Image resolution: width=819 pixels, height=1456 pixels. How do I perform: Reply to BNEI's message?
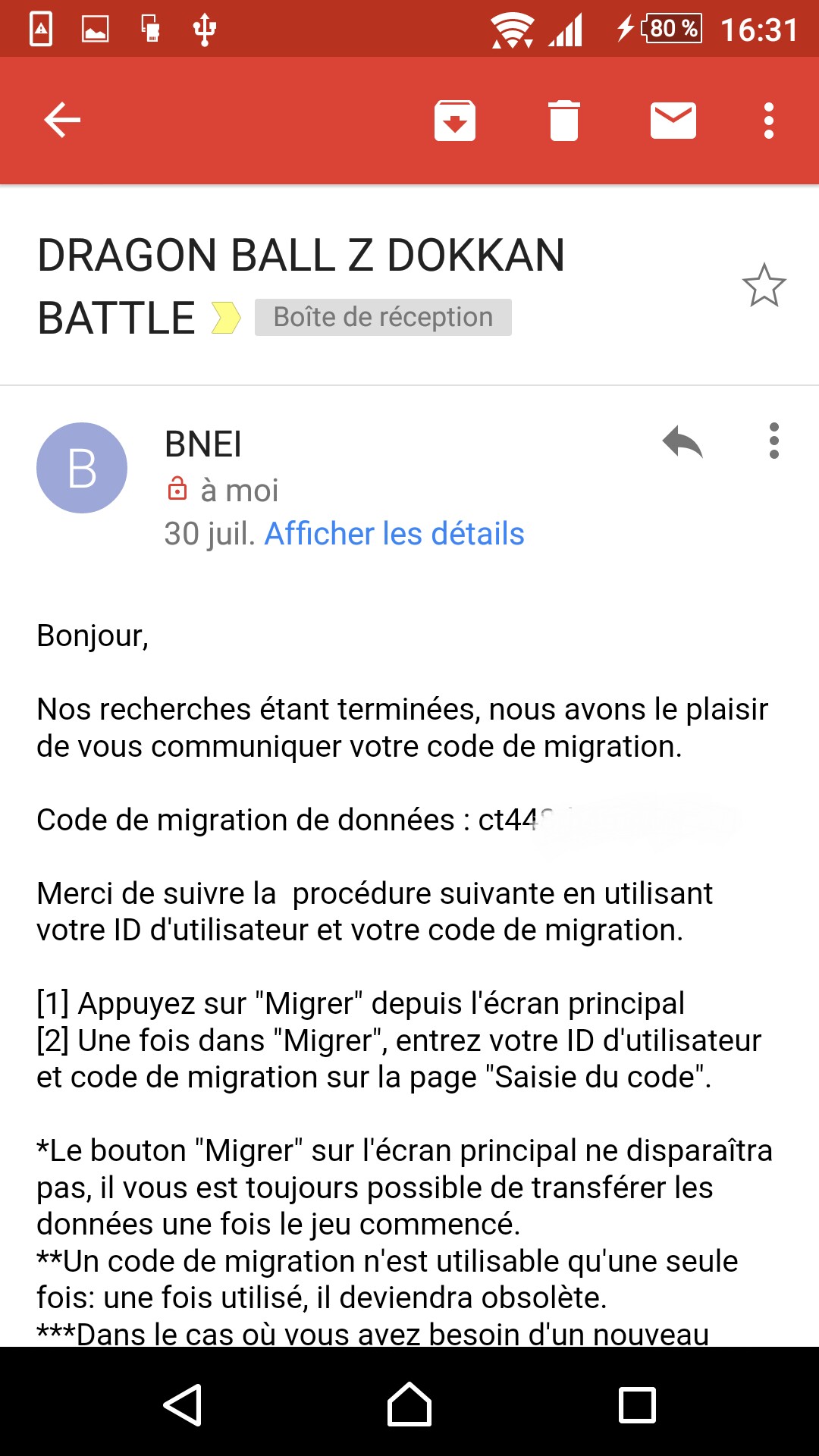click(x=682, y=441)
